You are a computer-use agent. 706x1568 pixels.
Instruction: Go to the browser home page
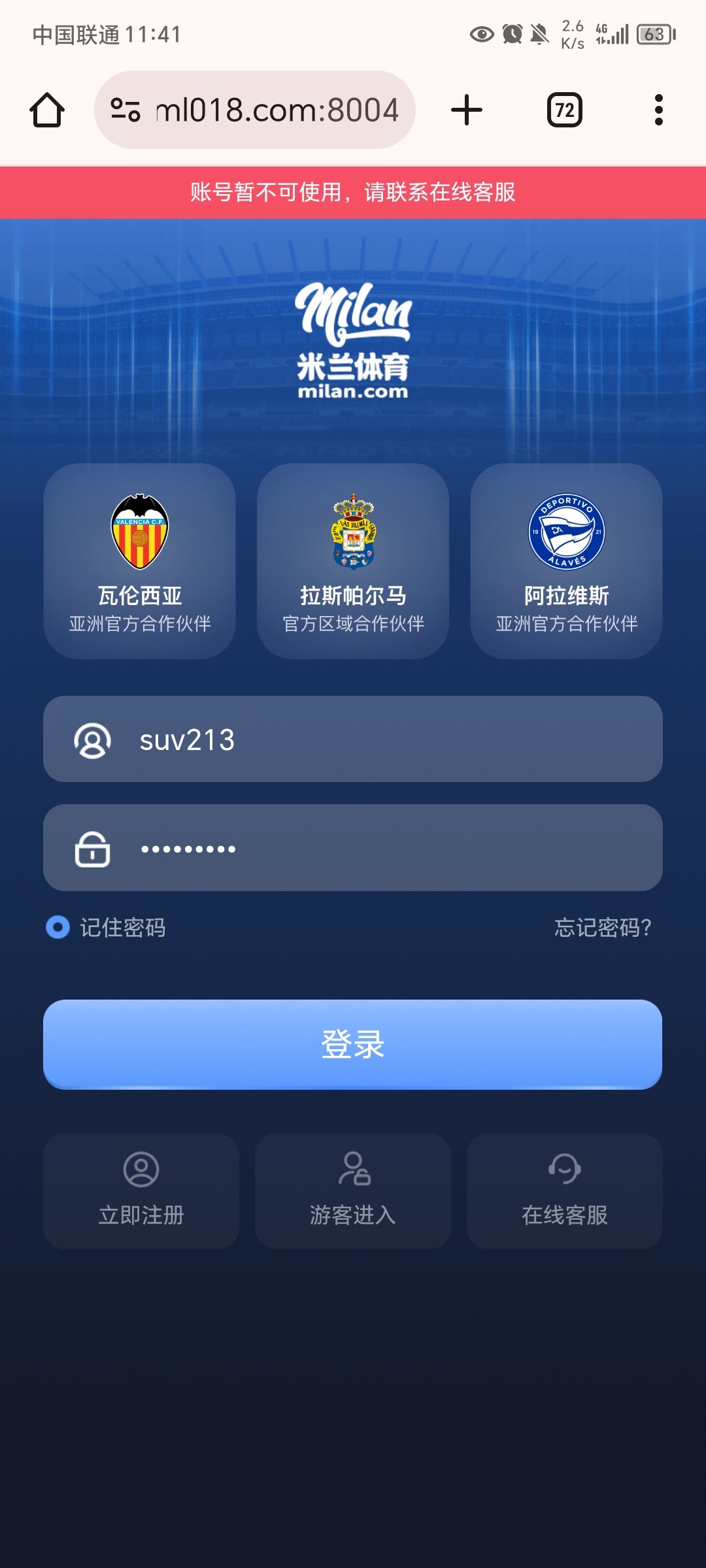point(47,110)
